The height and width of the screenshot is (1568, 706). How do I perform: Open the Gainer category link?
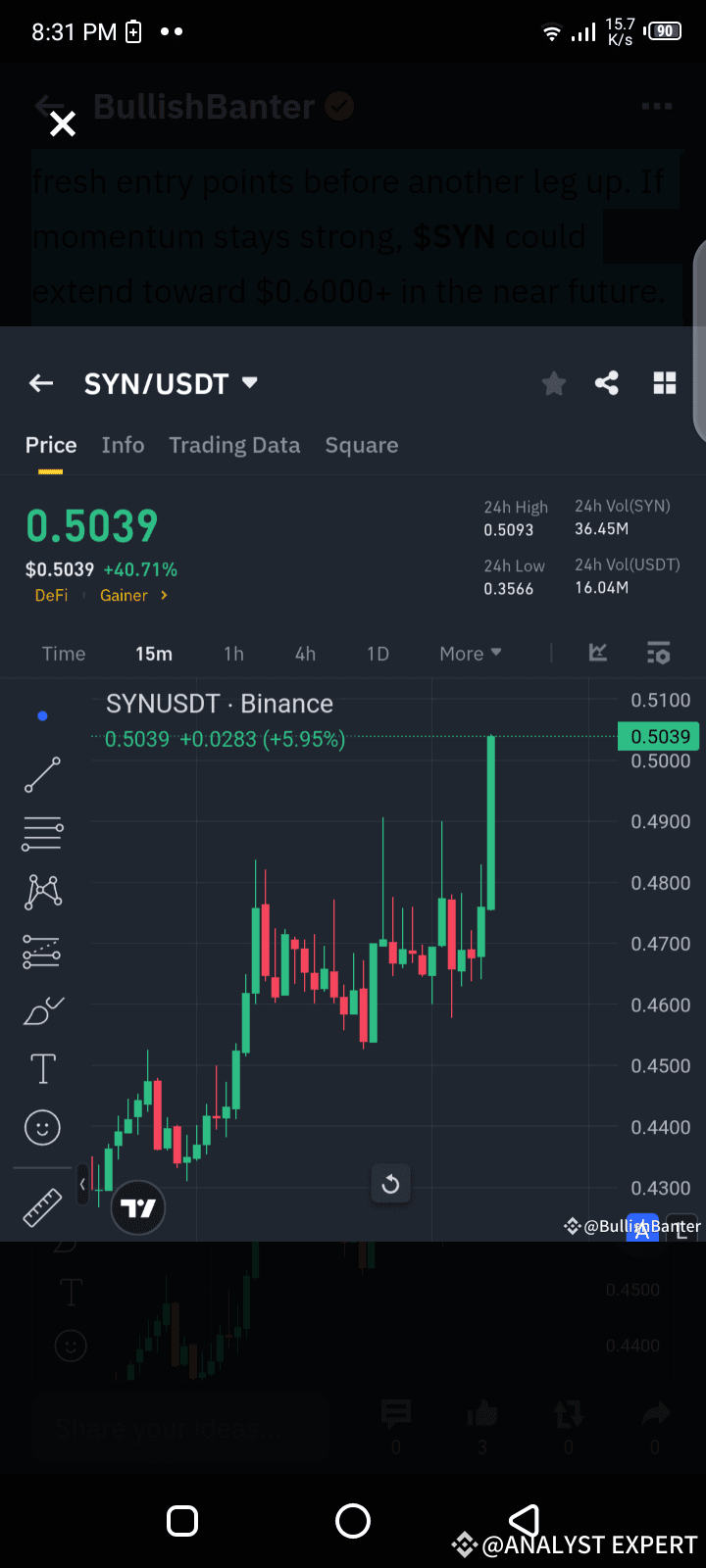(124, 595)
